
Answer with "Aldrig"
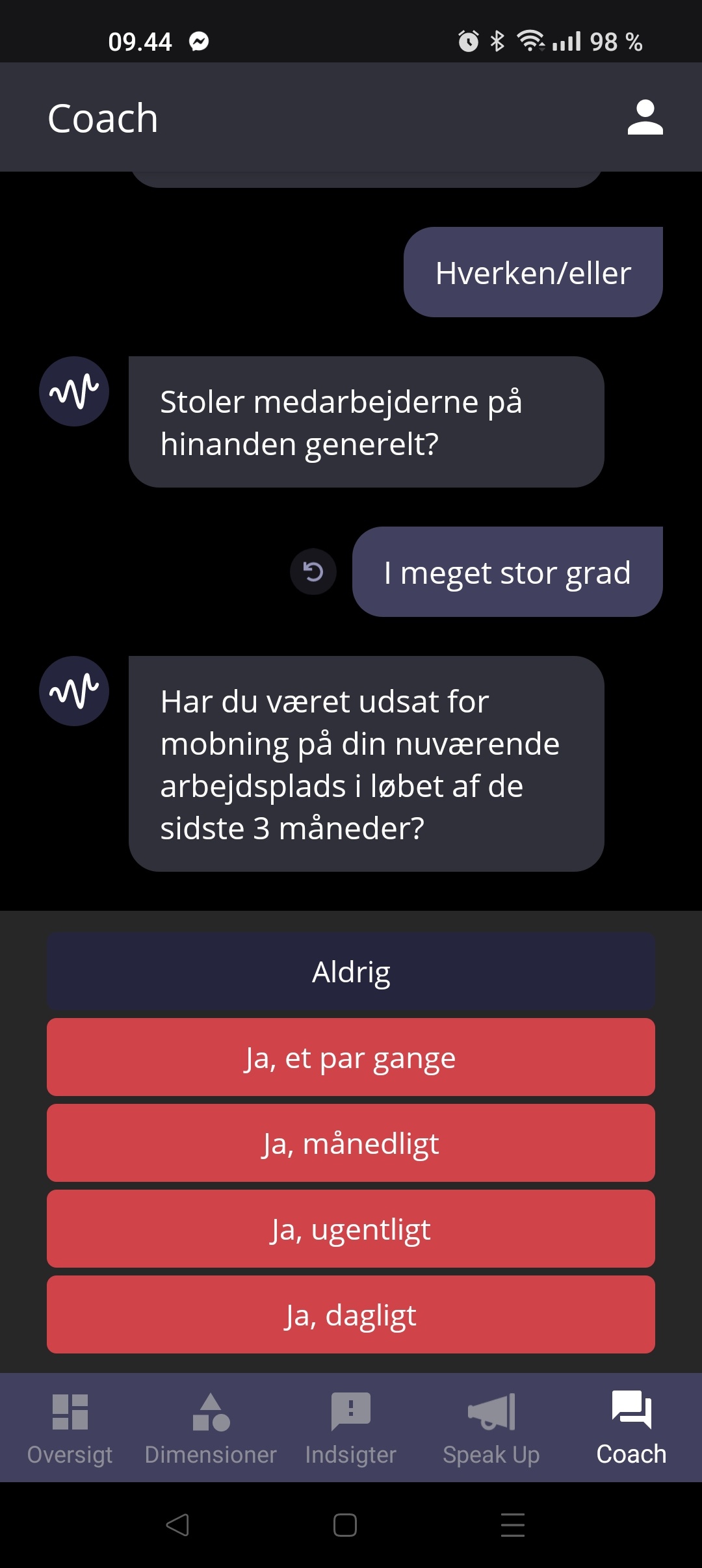click(x=351, y=972)
